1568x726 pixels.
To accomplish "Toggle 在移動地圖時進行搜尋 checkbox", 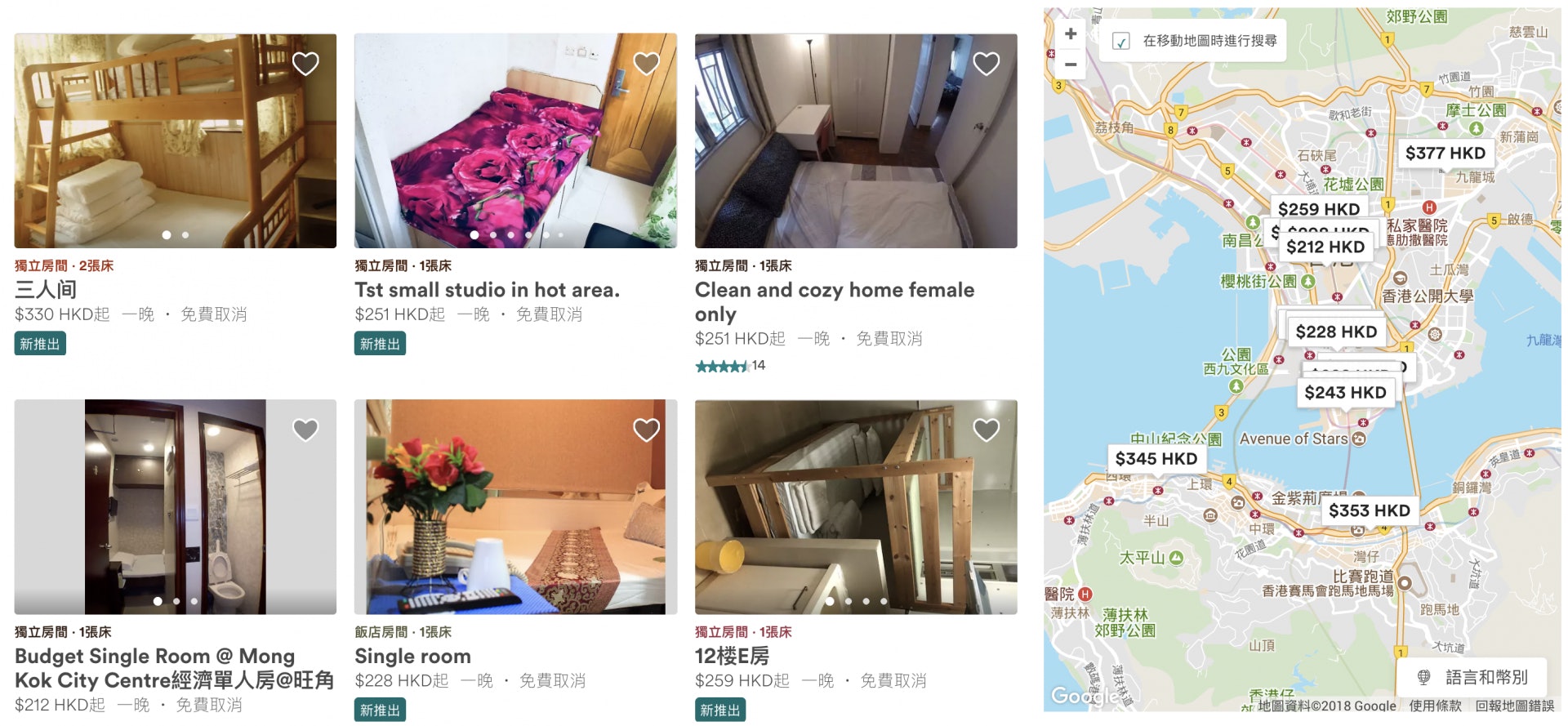I will coord(1121,41).
